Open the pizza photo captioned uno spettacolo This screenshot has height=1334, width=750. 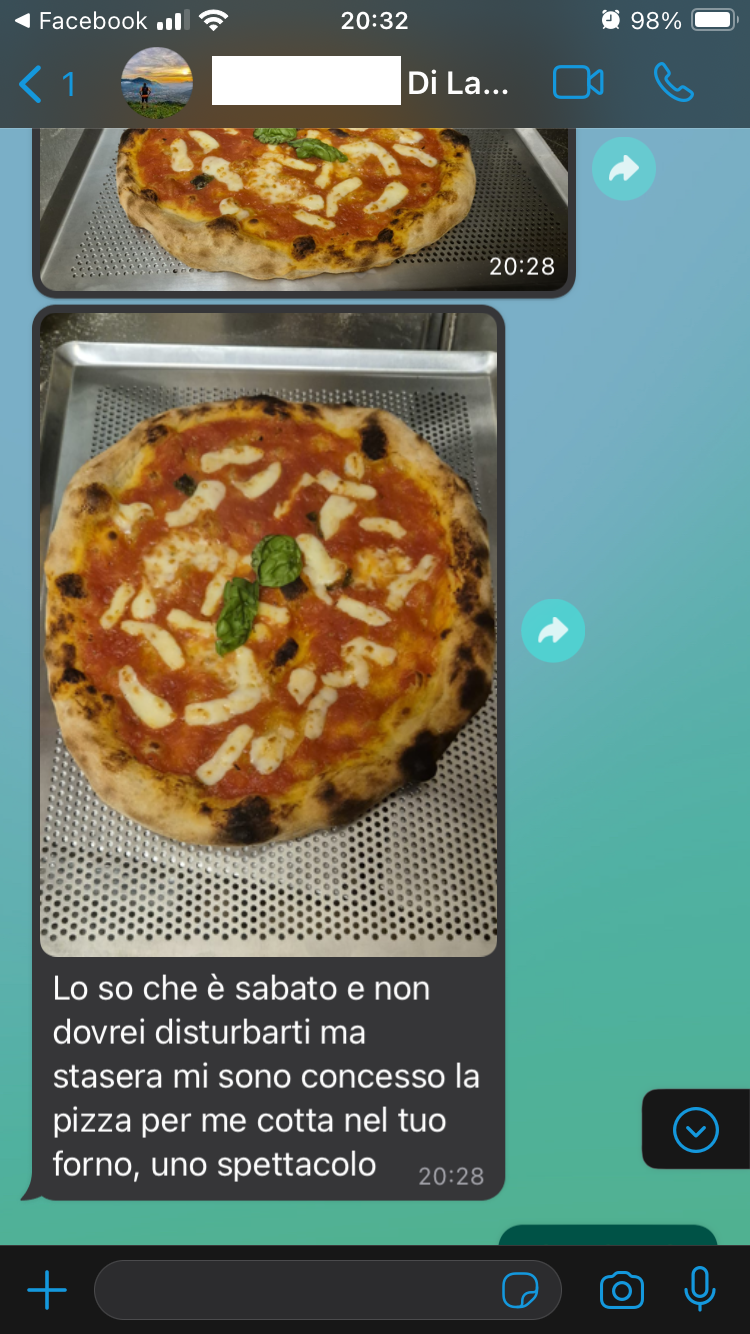pos(268,635)
